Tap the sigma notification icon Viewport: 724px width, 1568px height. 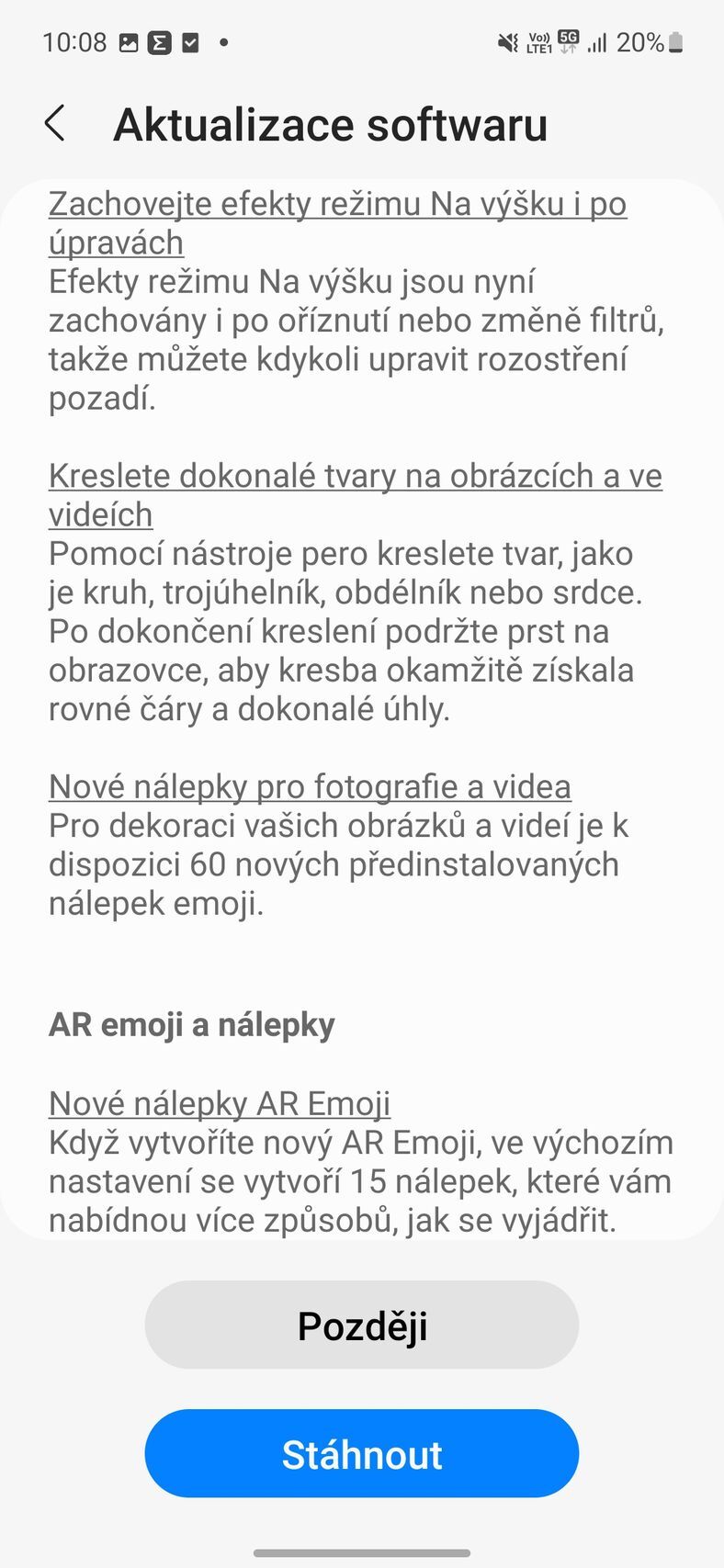point(158,40)
